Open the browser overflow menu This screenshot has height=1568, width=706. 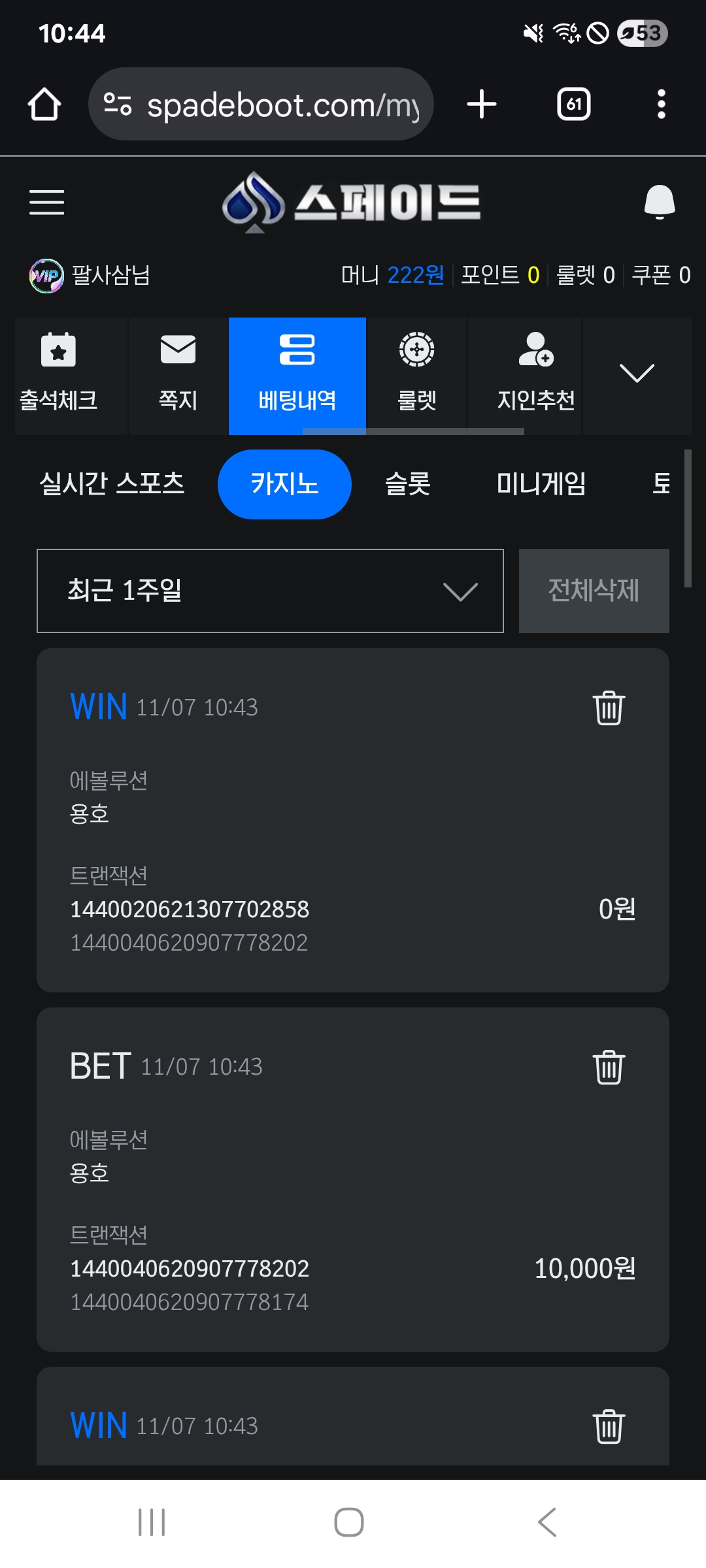point(661,105)
